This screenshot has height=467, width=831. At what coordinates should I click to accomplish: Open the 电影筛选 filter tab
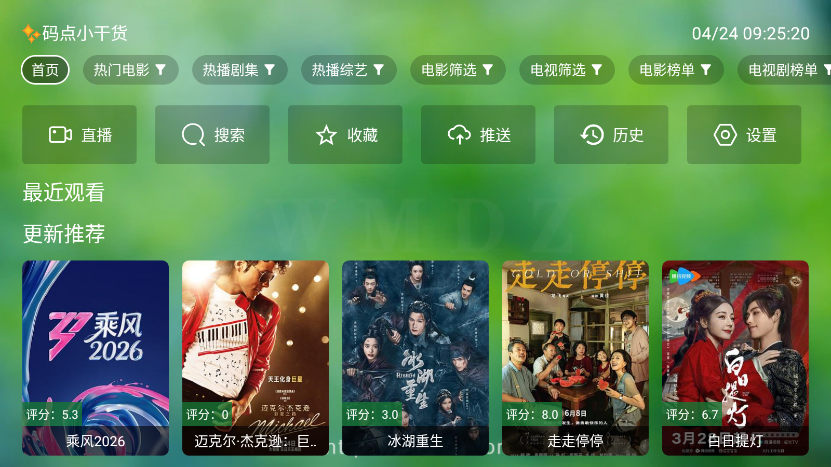457,70
